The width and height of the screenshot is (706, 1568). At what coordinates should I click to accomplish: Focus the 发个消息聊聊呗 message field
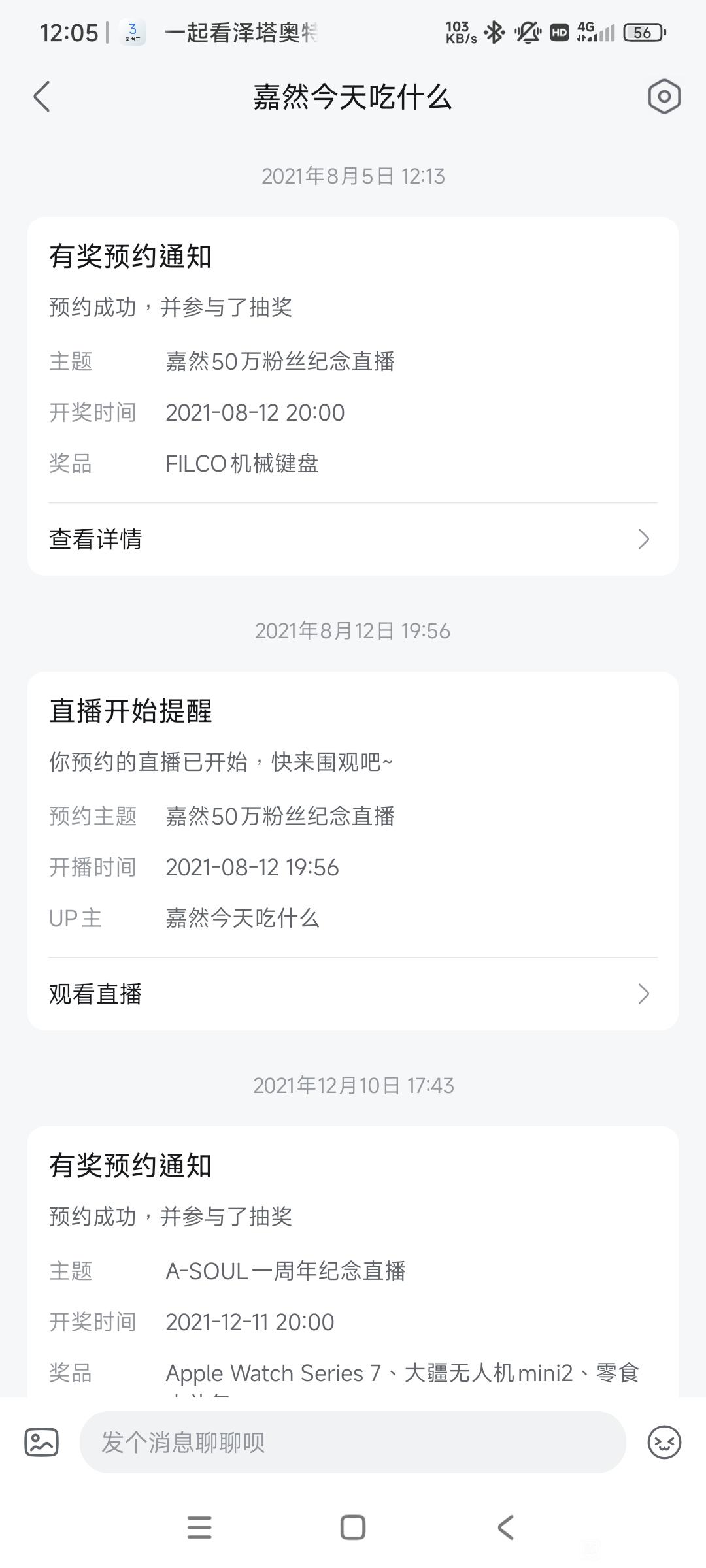(x=352, y=1442)
